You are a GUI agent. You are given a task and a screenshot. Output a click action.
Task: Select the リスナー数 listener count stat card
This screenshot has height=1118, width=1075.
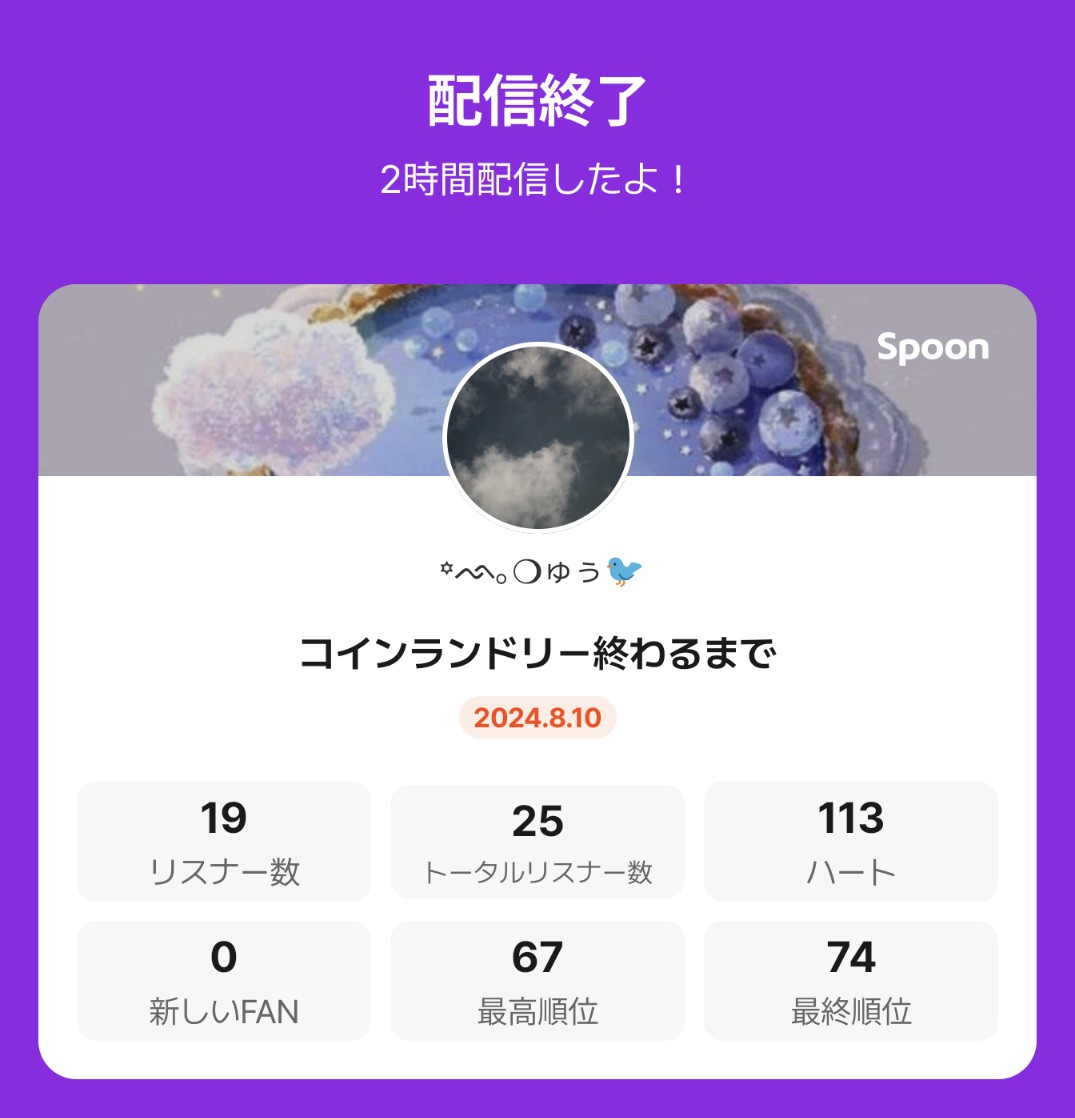(x=223, y=841)
